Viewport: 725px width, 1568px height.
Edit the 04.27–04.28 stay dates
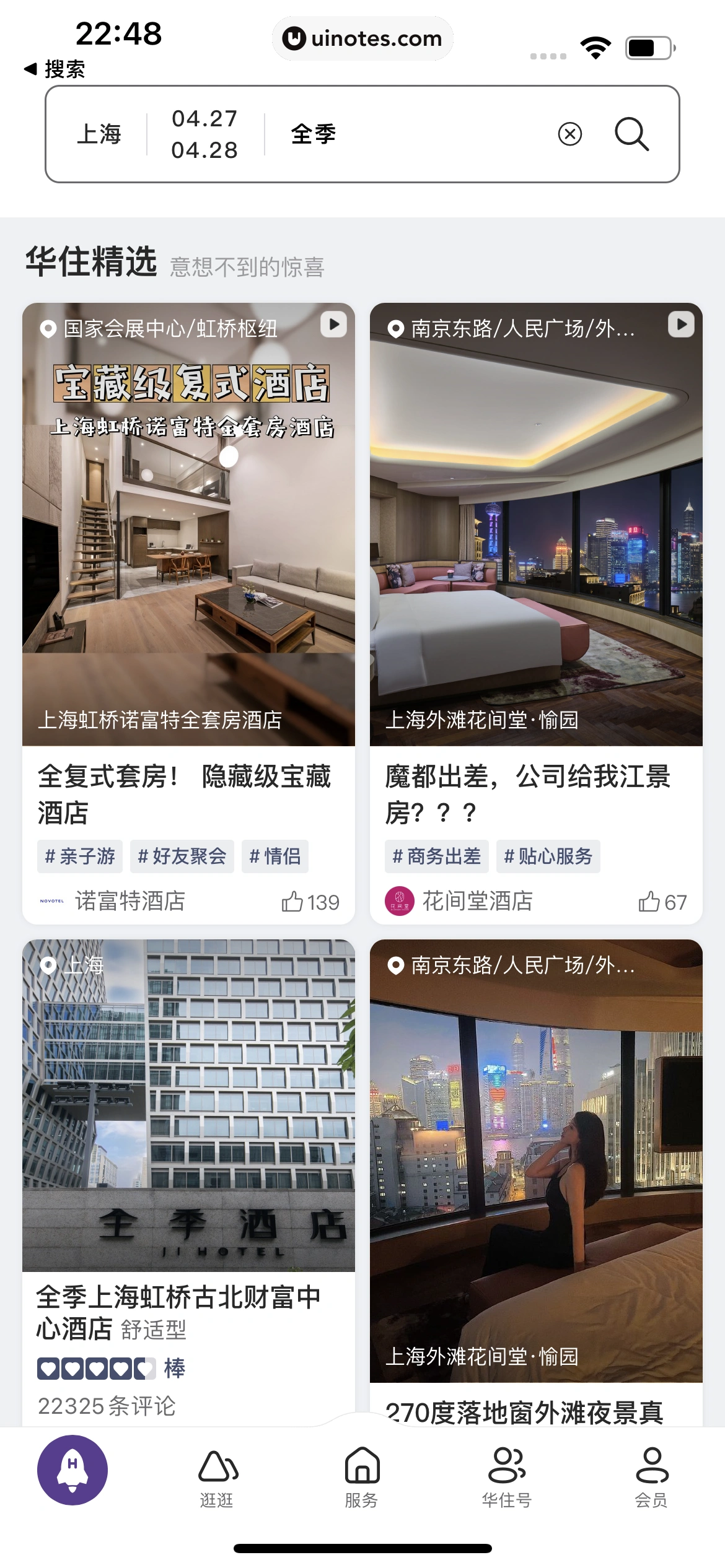[x=204, y=134]
